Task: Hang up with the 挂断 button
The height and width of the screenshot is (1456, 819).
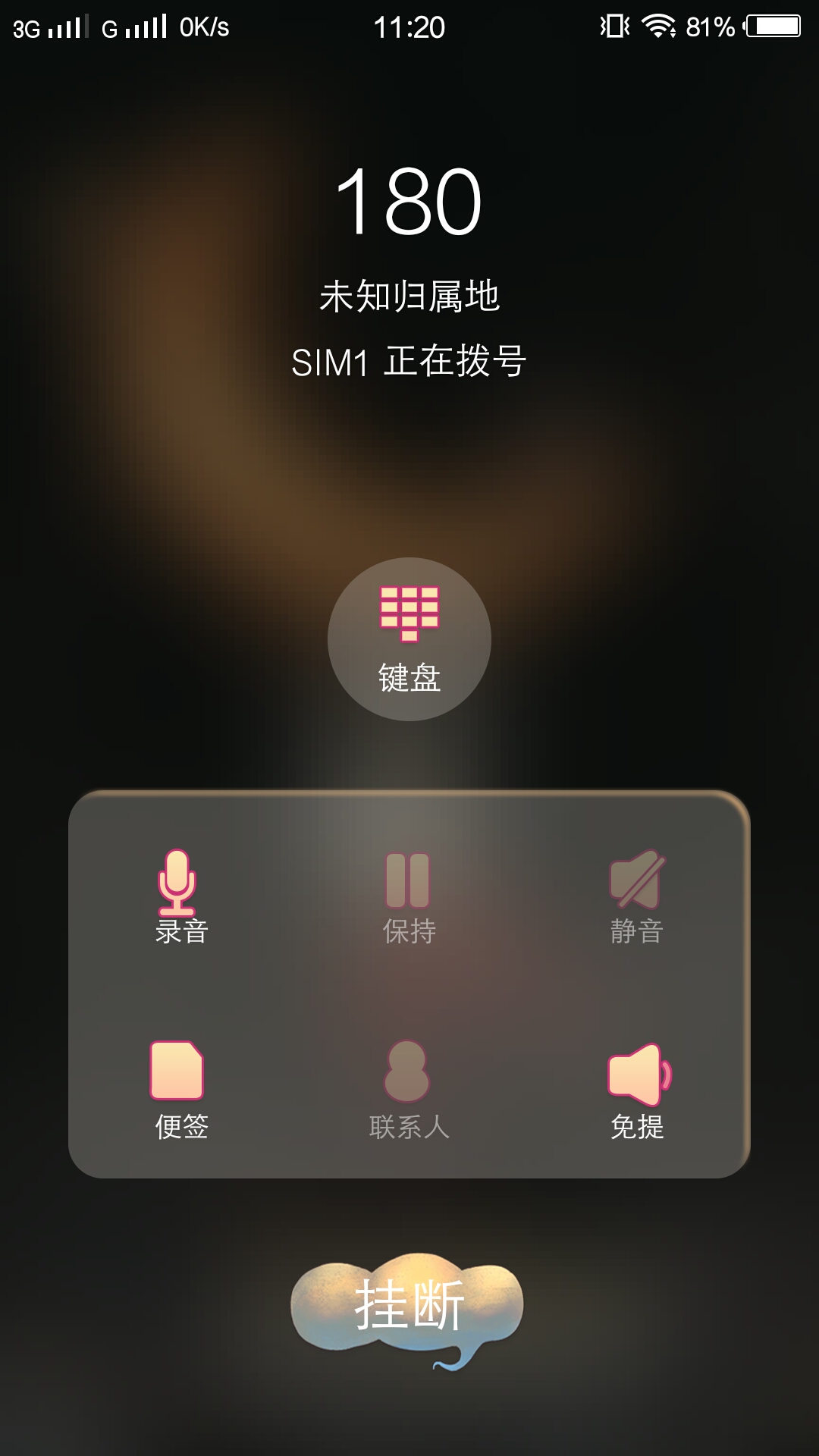Action: pyautogui.click(x=409, y=1305)
